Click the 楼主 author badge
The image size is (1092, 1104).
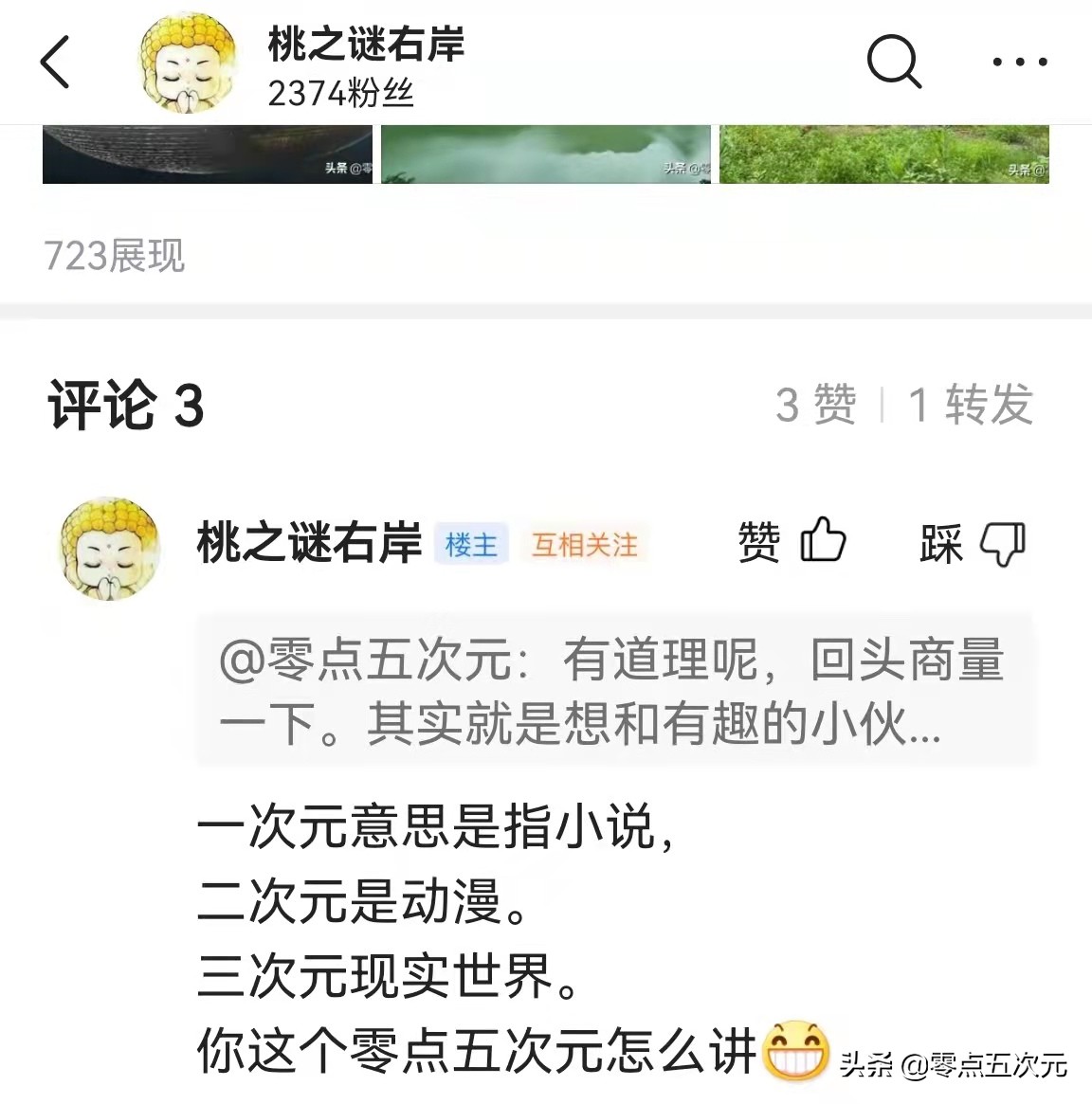[471, 544]
